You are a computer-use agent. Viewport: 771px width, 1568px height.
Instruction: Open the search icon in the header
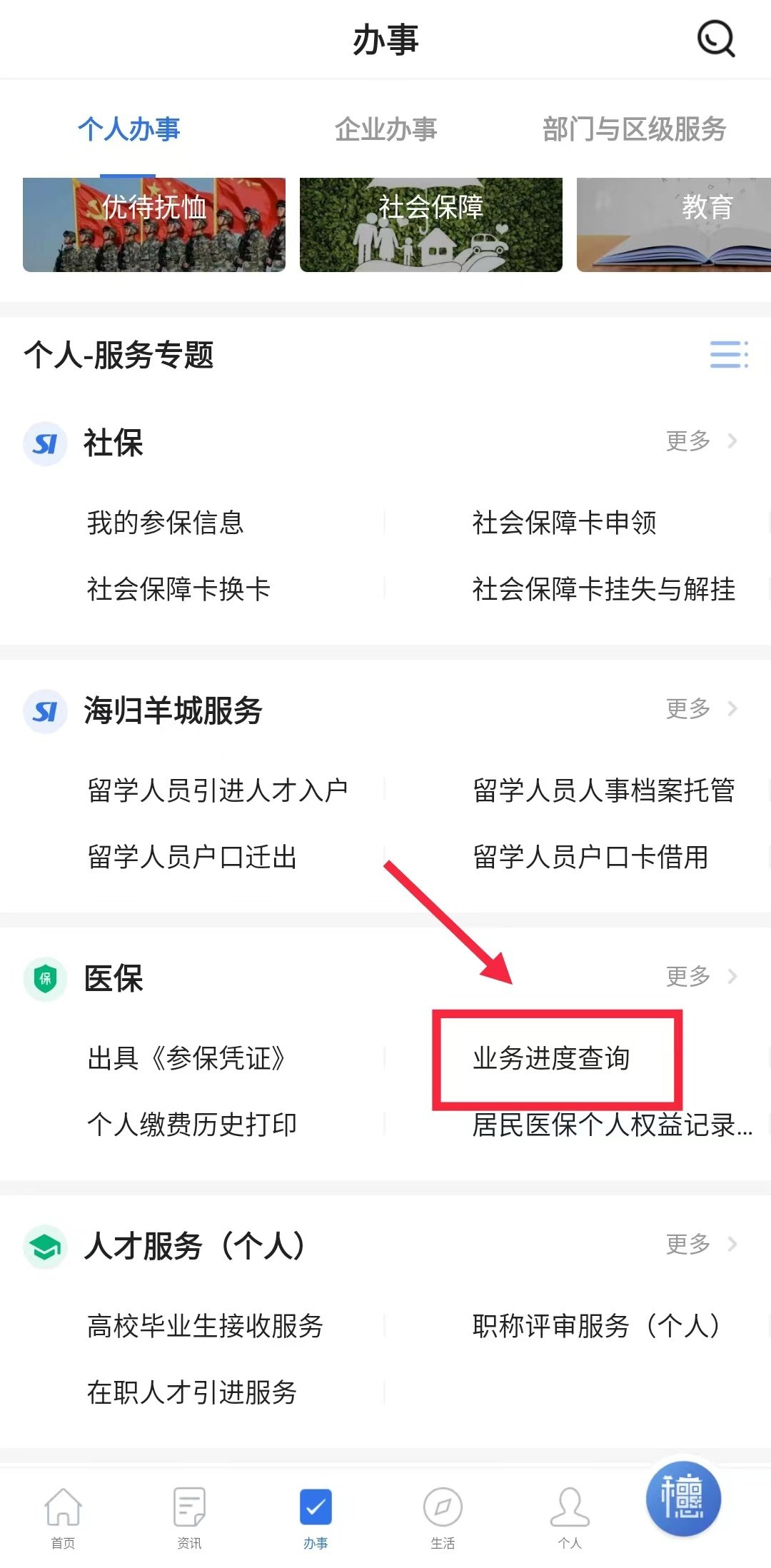pos(715,39)
